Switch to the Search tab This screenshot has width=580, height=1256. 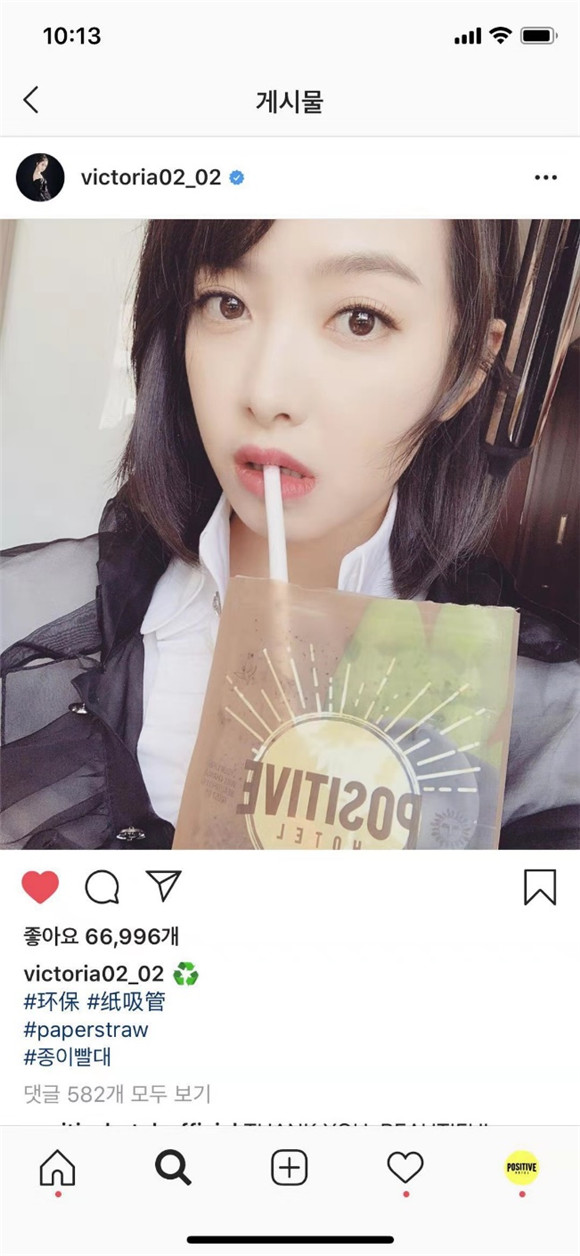point(173,1168)
